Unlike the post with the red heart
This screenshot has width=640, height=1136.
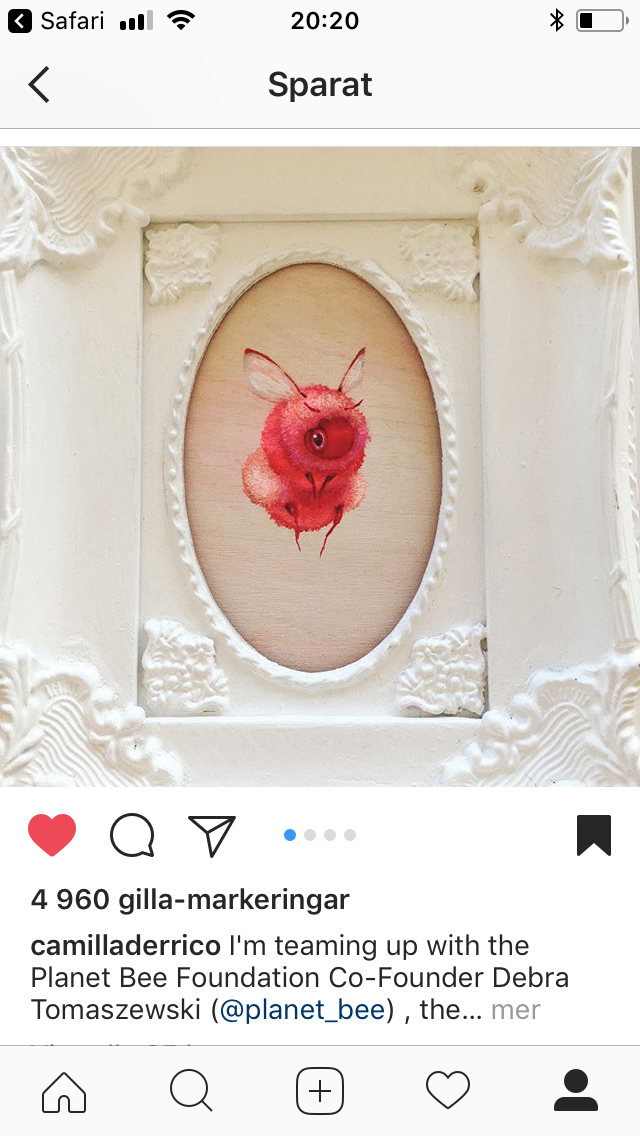[x=52, y=835]
